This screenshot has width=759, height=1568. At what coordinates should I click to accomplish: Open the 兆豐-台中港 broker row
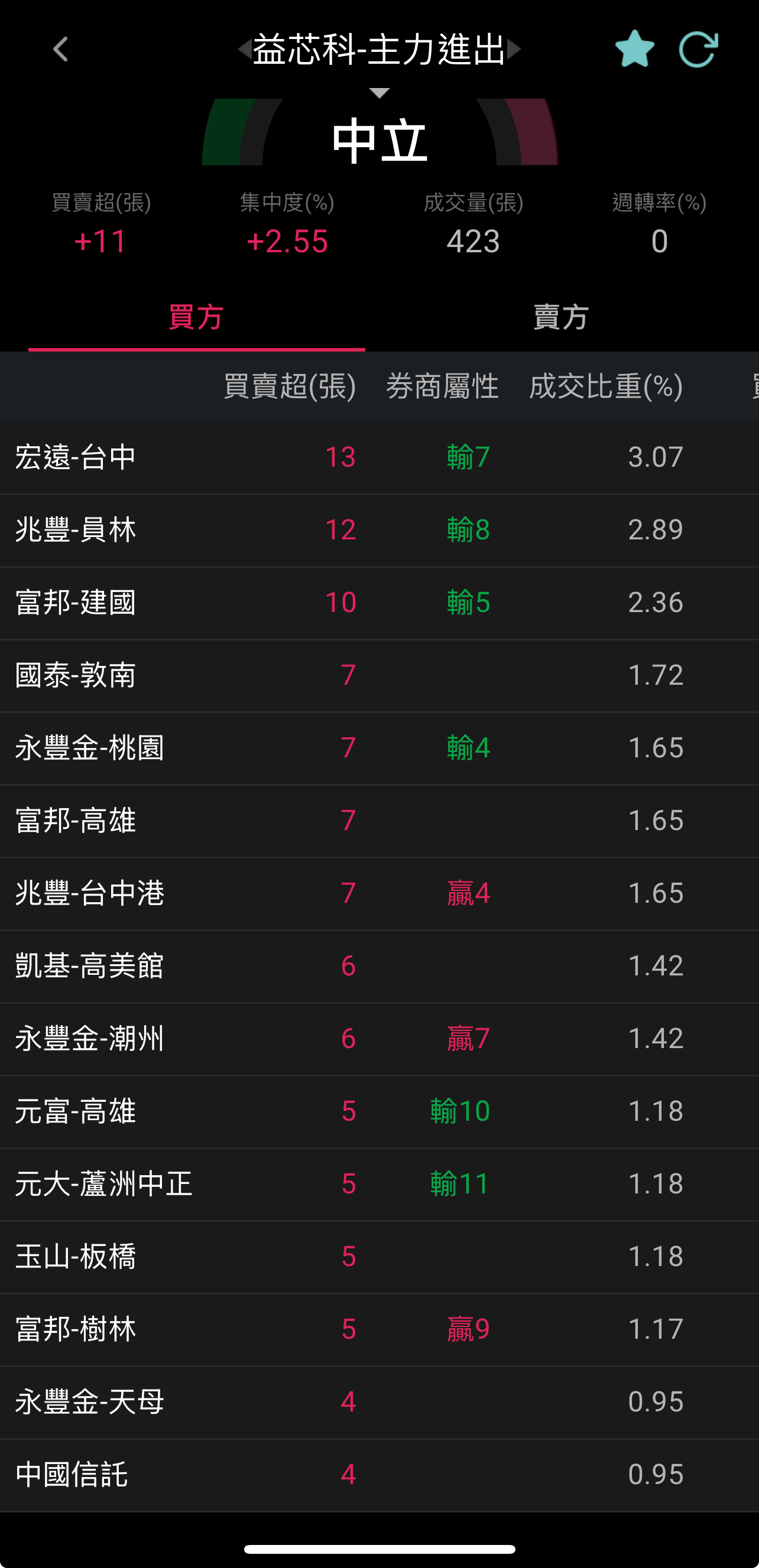point(379,893)
